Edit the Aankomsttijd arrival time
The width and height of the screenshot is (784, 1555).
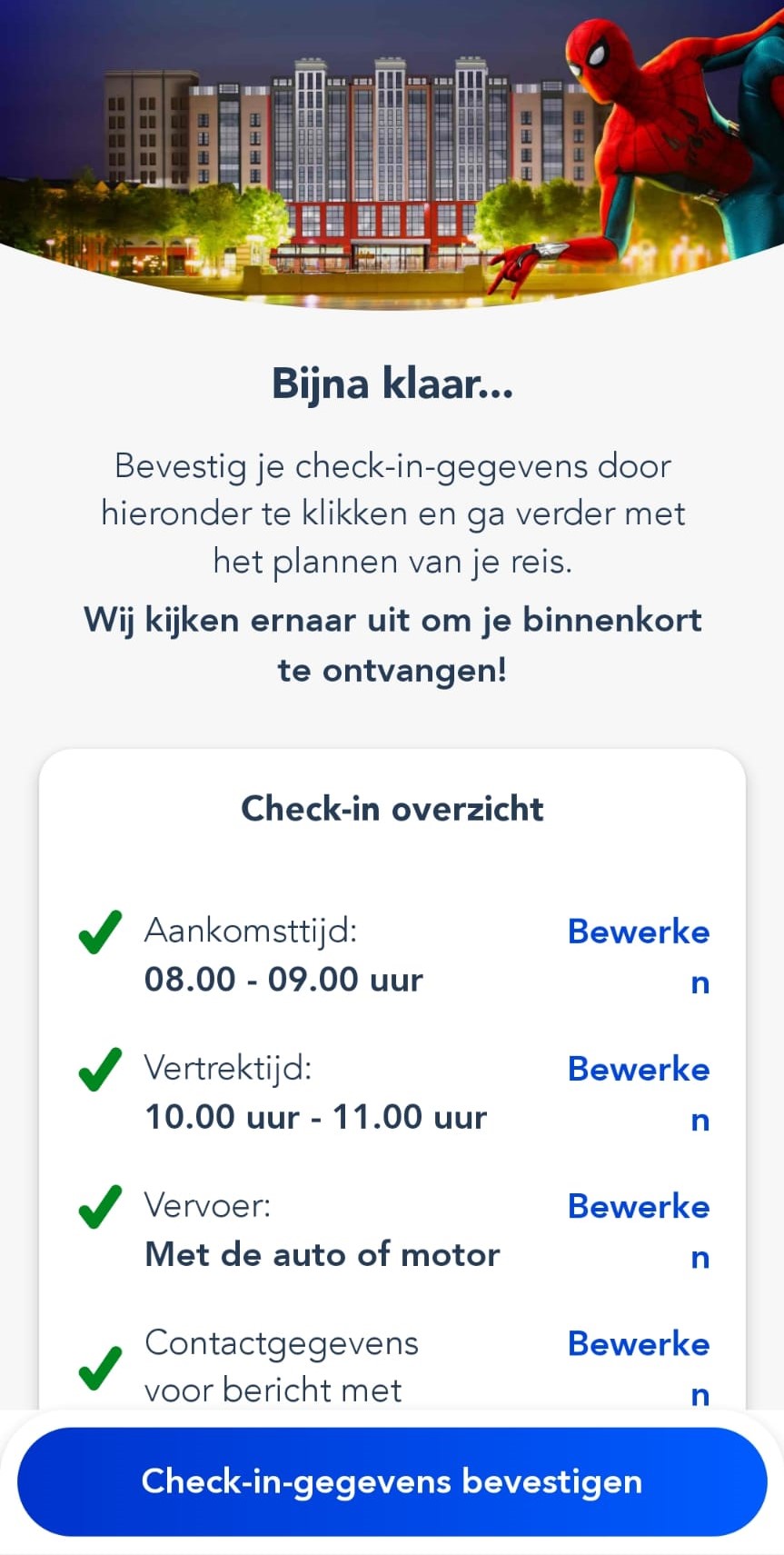(638, 932)
